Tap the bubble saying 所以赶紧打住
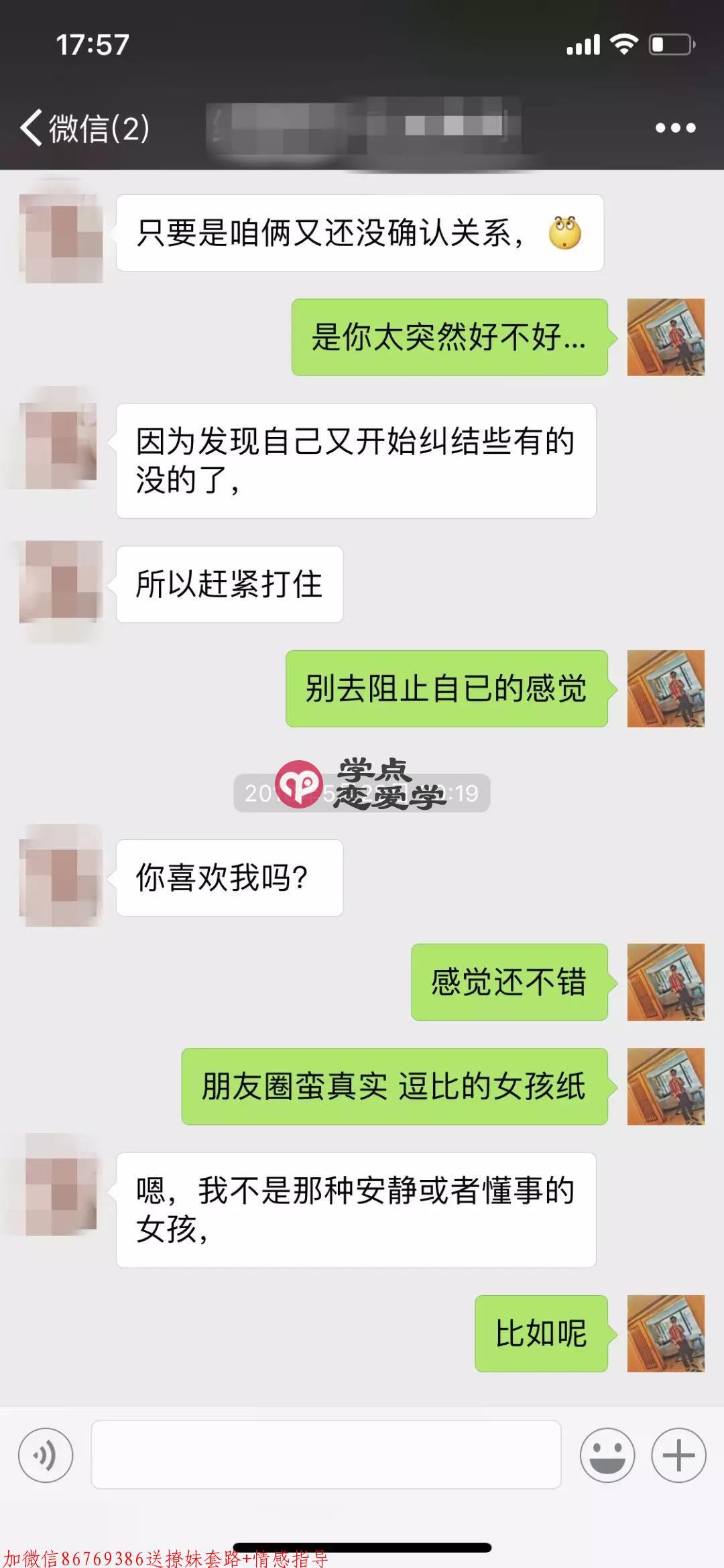The width and height of the screenshot is (724, 1568). [x=228, y=584]
